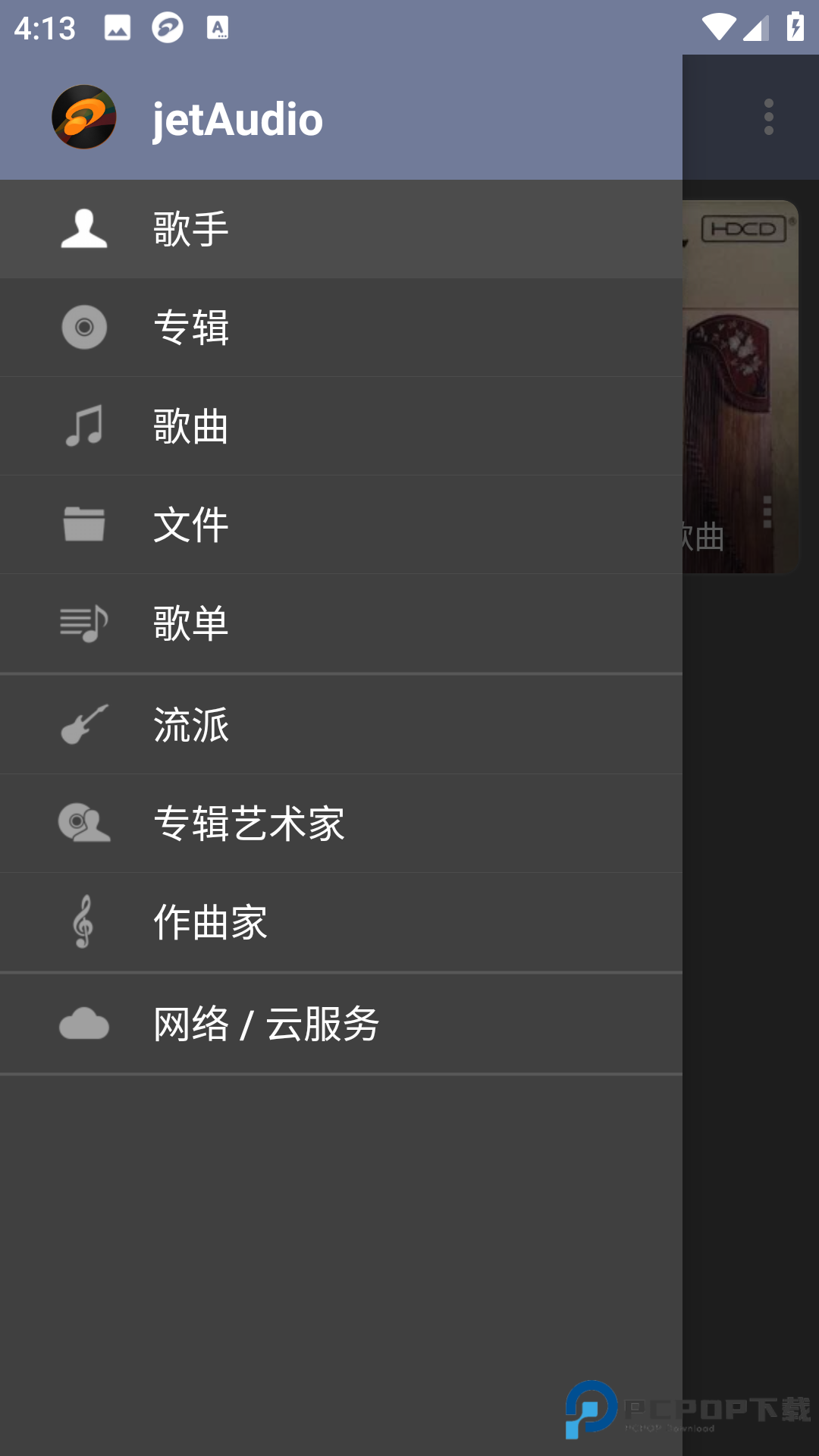
Task: Select the 歌曲 music note icon
Action: tap(84, 426)
